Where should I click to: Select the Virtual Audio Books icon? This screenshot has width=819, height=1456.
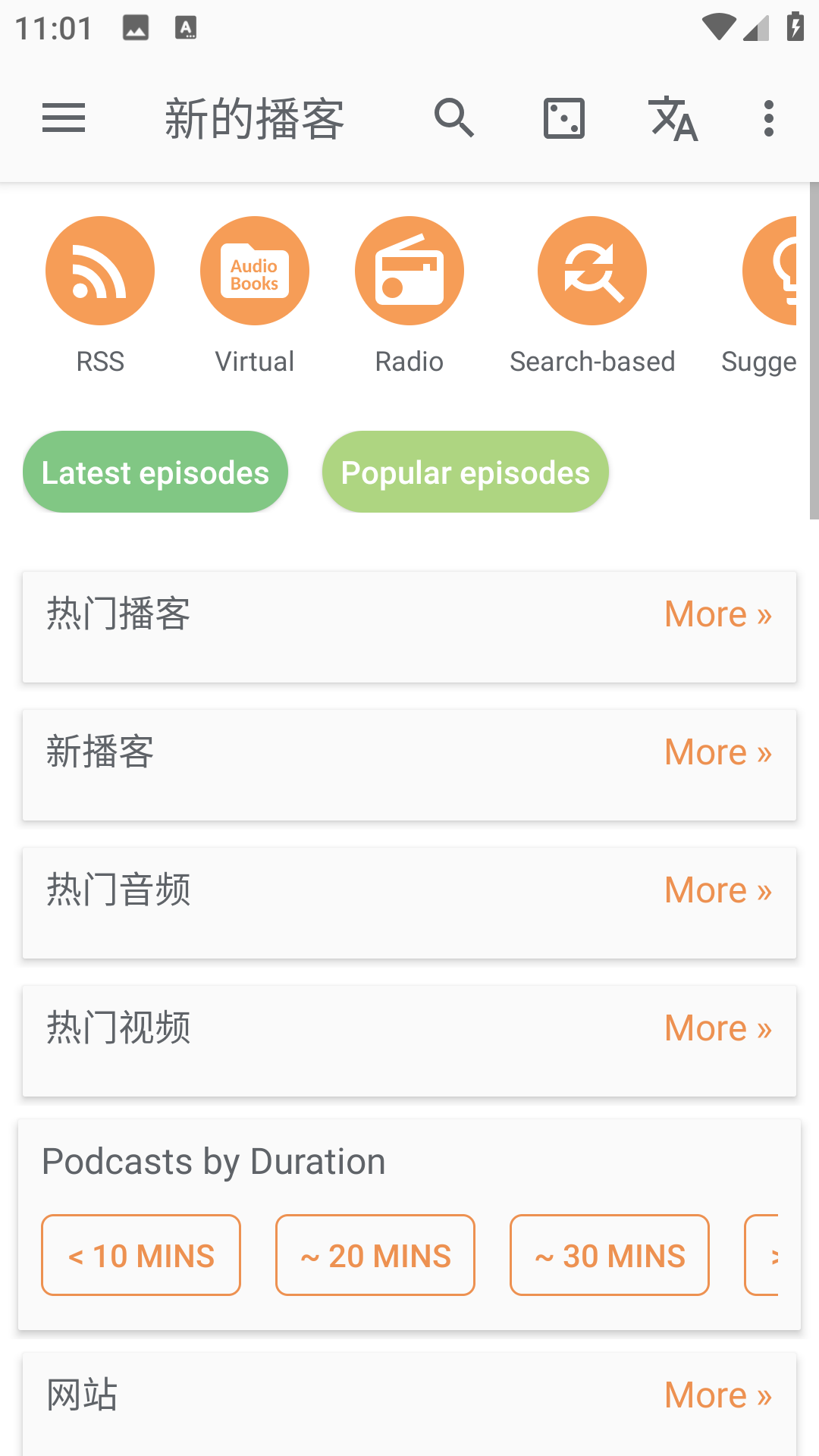click(254, 270)
